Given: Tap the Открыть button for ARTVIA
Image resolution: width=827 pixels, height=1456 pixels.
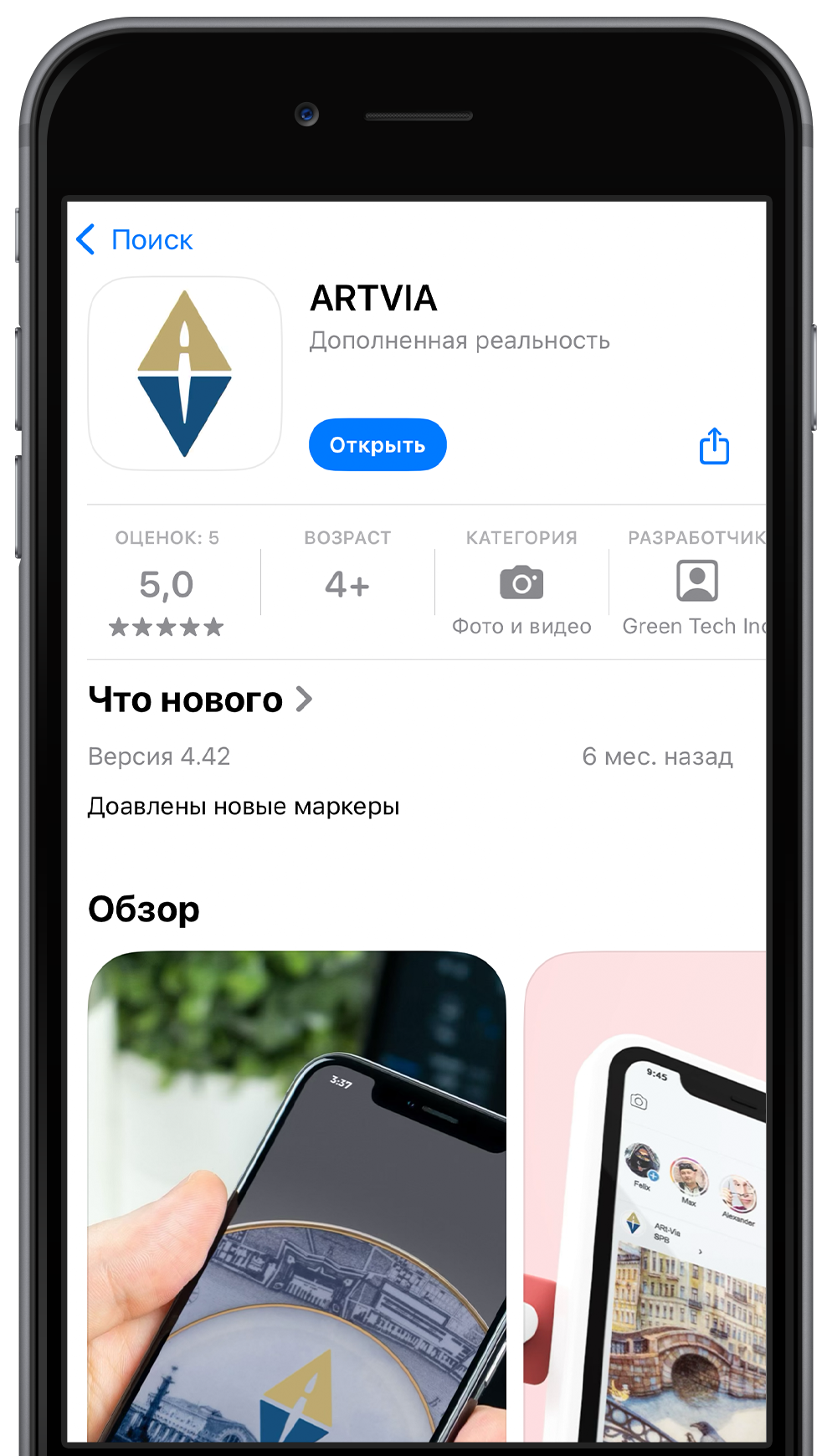Looking at the screenshot, I should [x=378, y=444].
